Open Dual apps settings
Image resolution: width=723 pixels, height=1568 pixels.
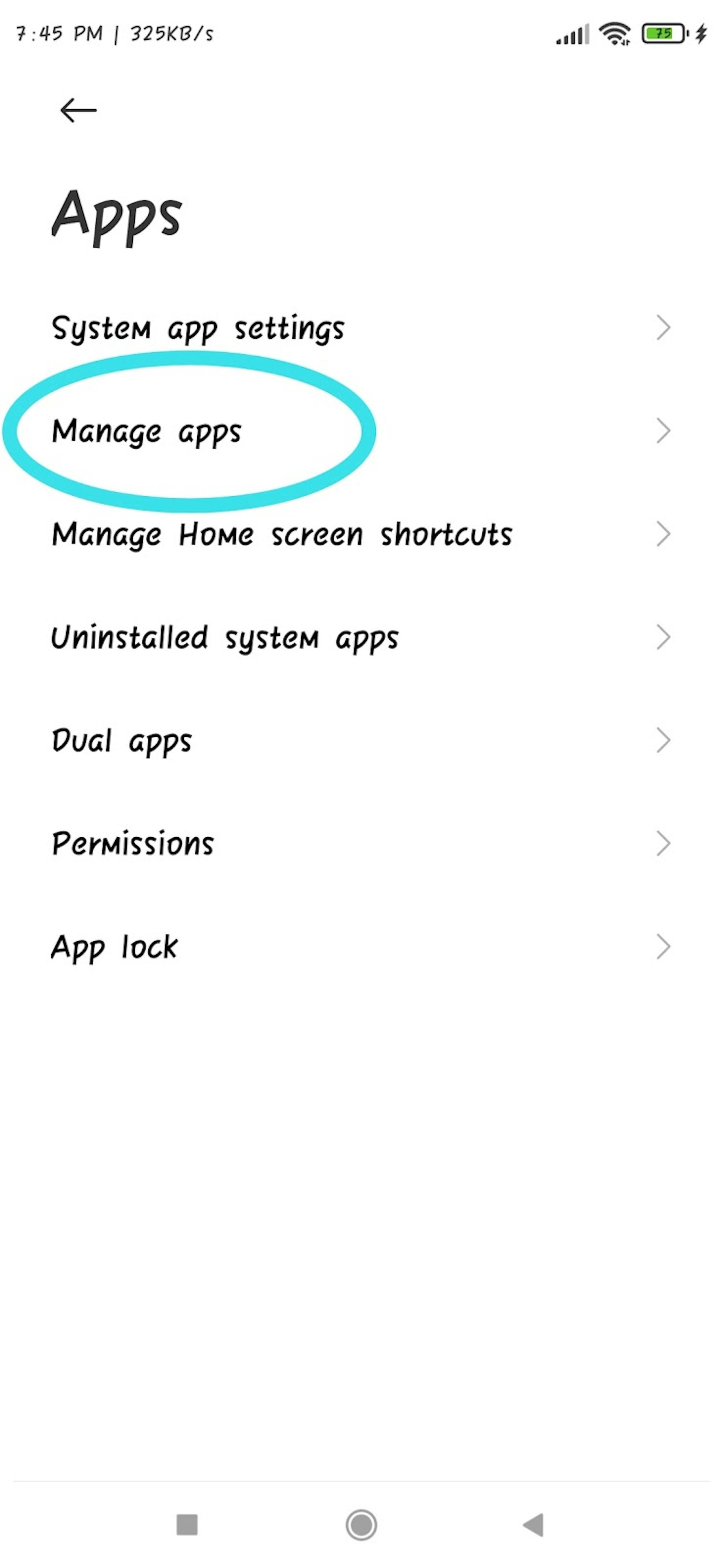point(122,741)
